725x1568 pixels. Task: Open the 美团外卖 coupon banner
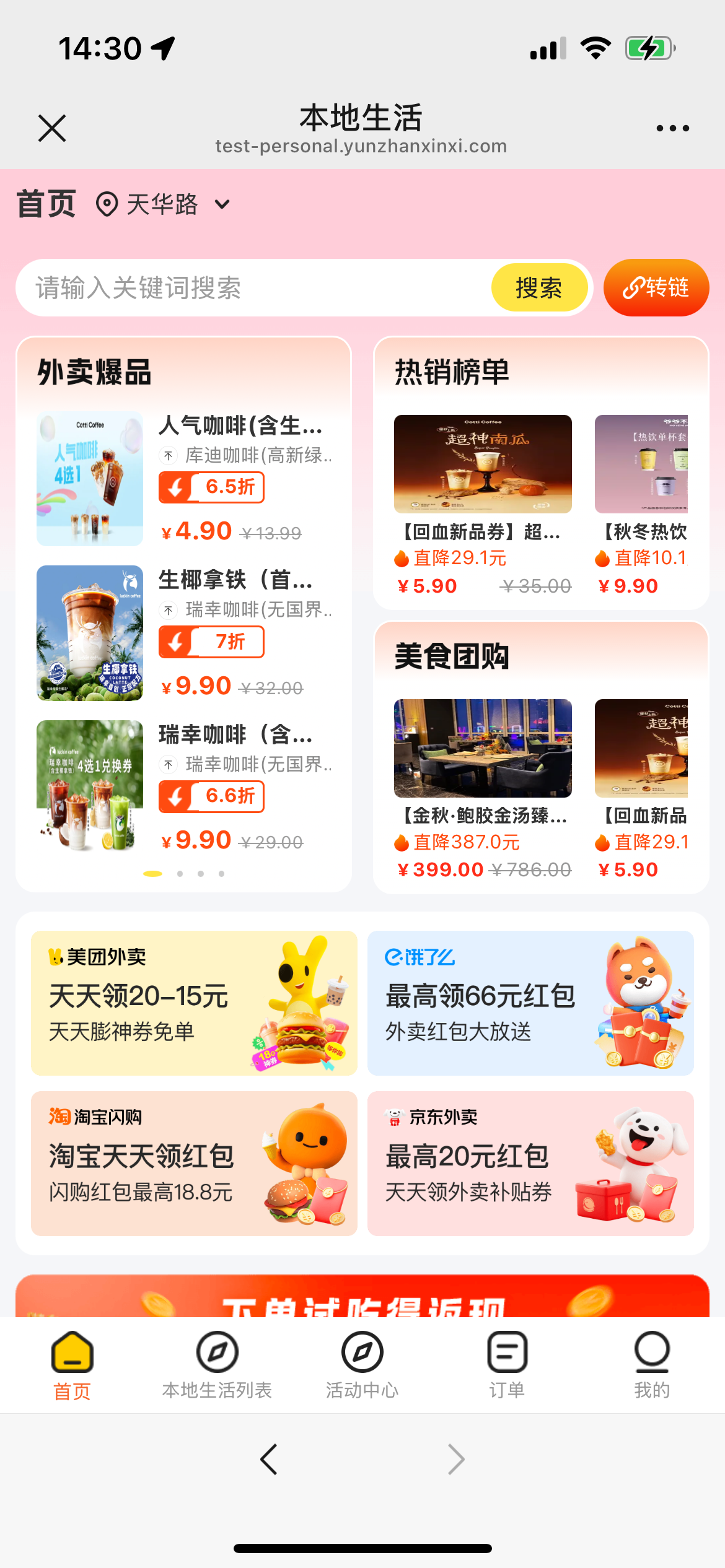[x=194, y=1003]
